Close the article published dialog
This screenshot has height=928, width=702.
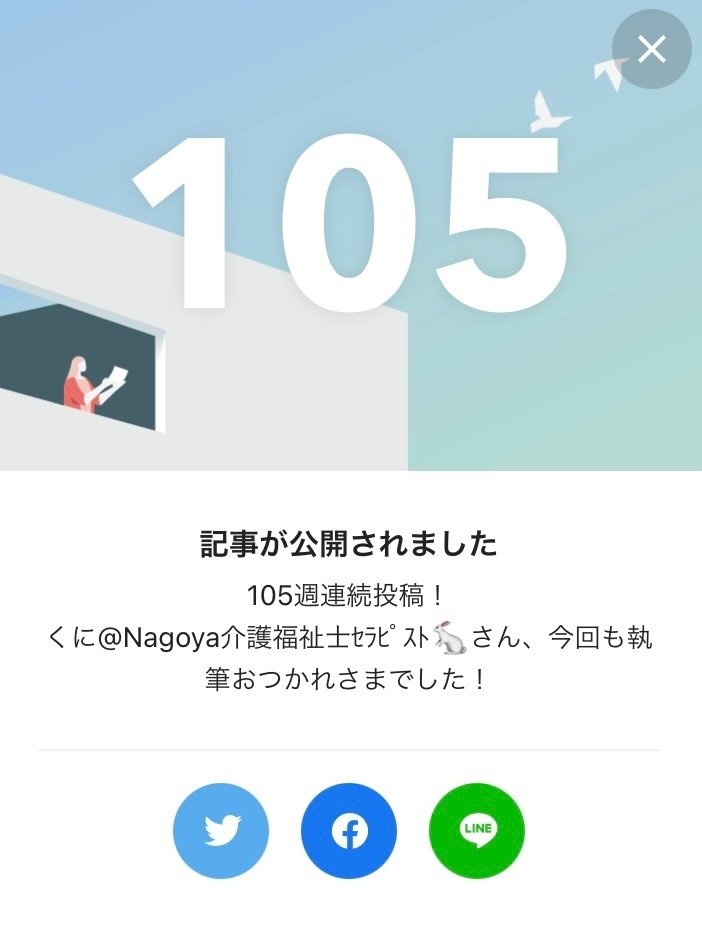pyautogui.click(x=651, y=50)
